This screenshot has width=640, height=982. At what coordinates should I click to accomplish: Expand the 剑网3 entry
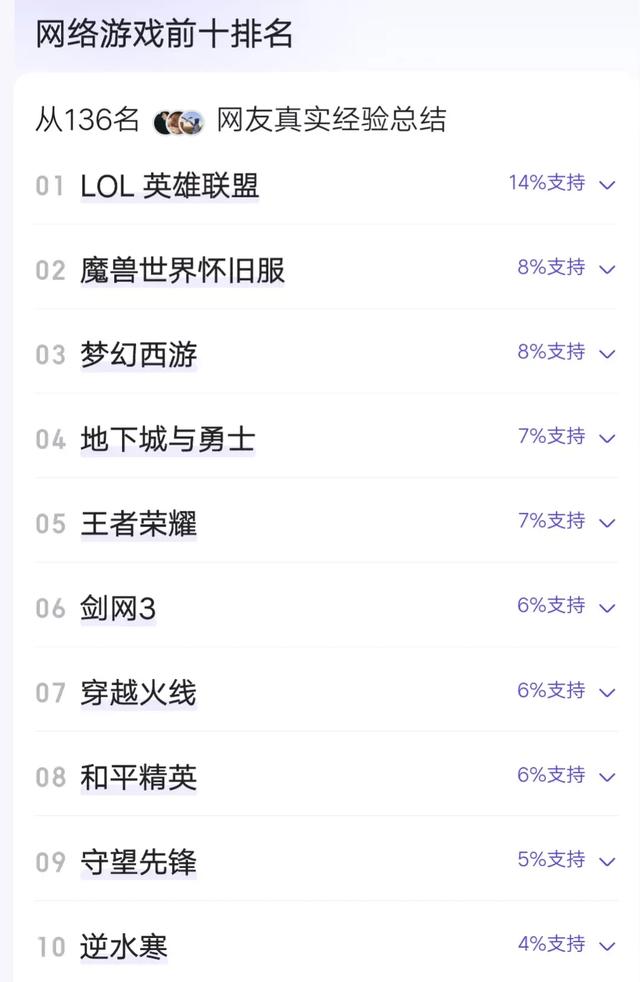[607, 607]
